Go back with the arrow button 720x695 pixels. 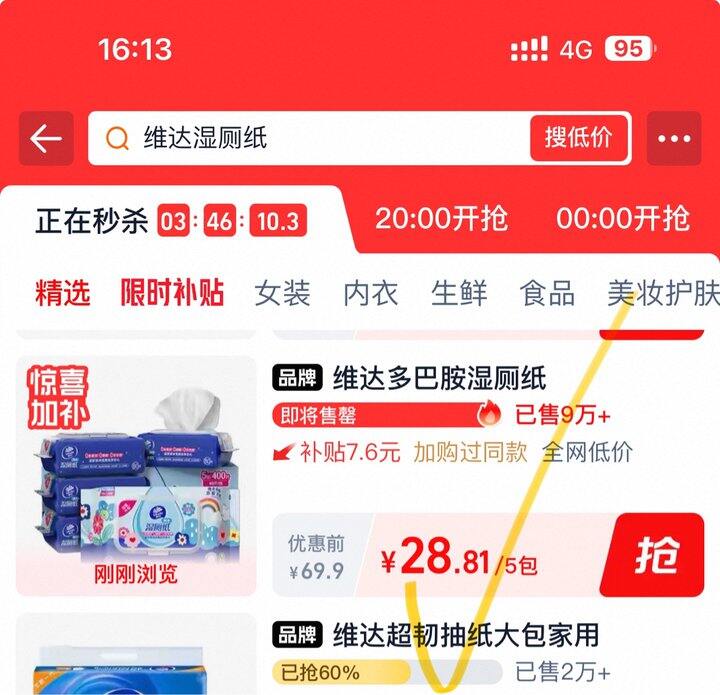46,138
